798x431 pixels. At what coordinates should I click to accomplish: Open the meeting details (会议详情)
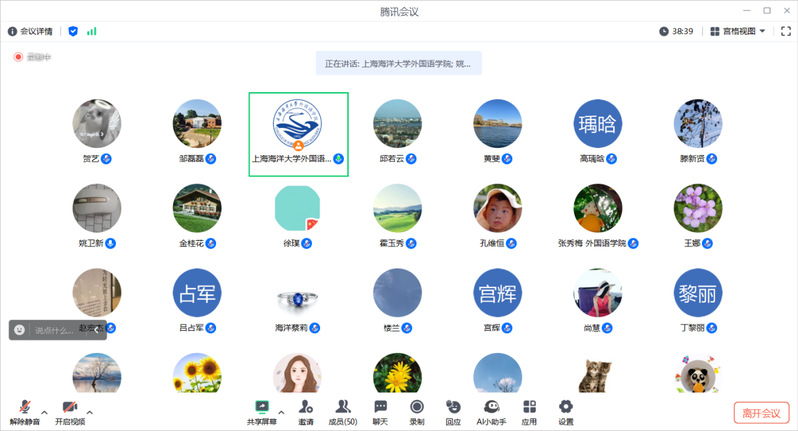(x=32, y=31)
